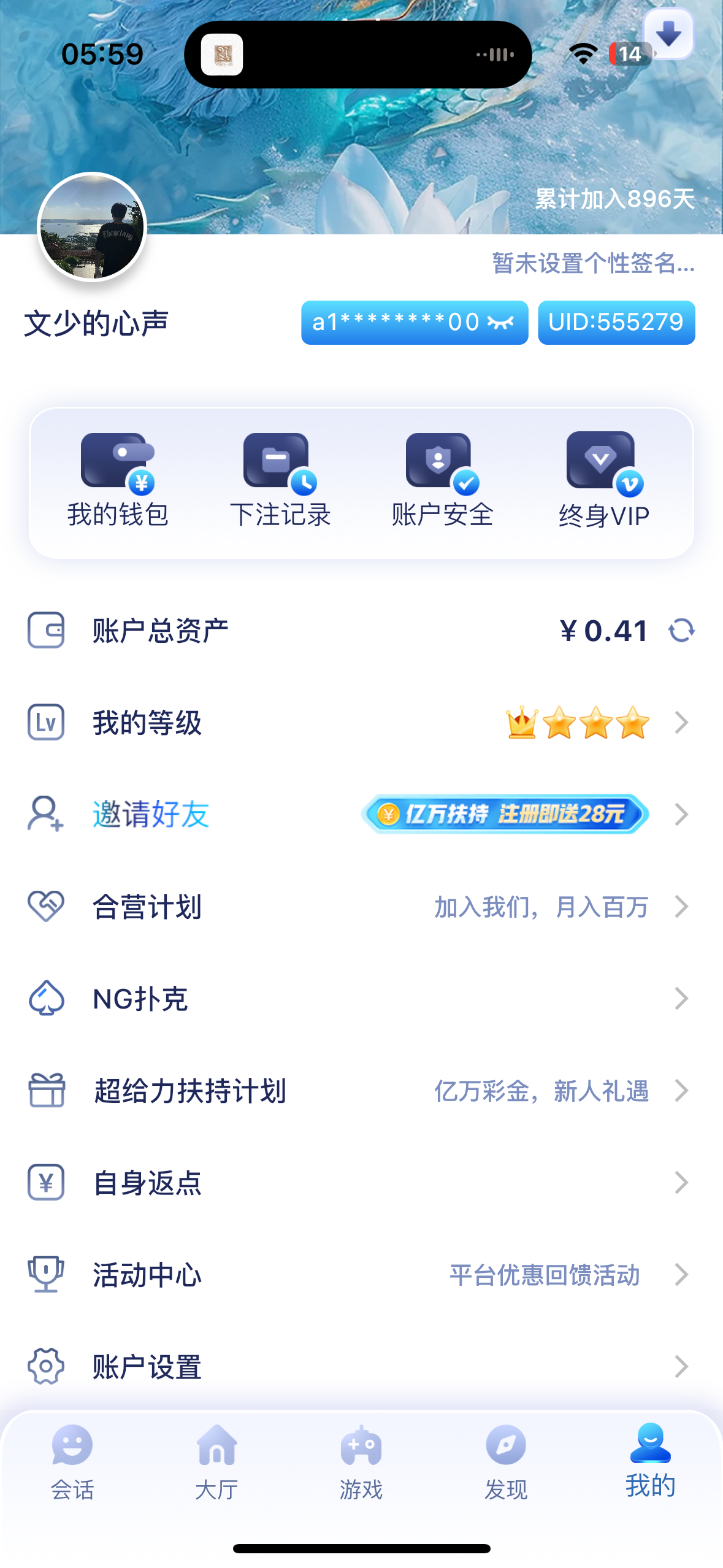Switch to the 发现 tab

pyautogui.click(x=506, y=1462)
